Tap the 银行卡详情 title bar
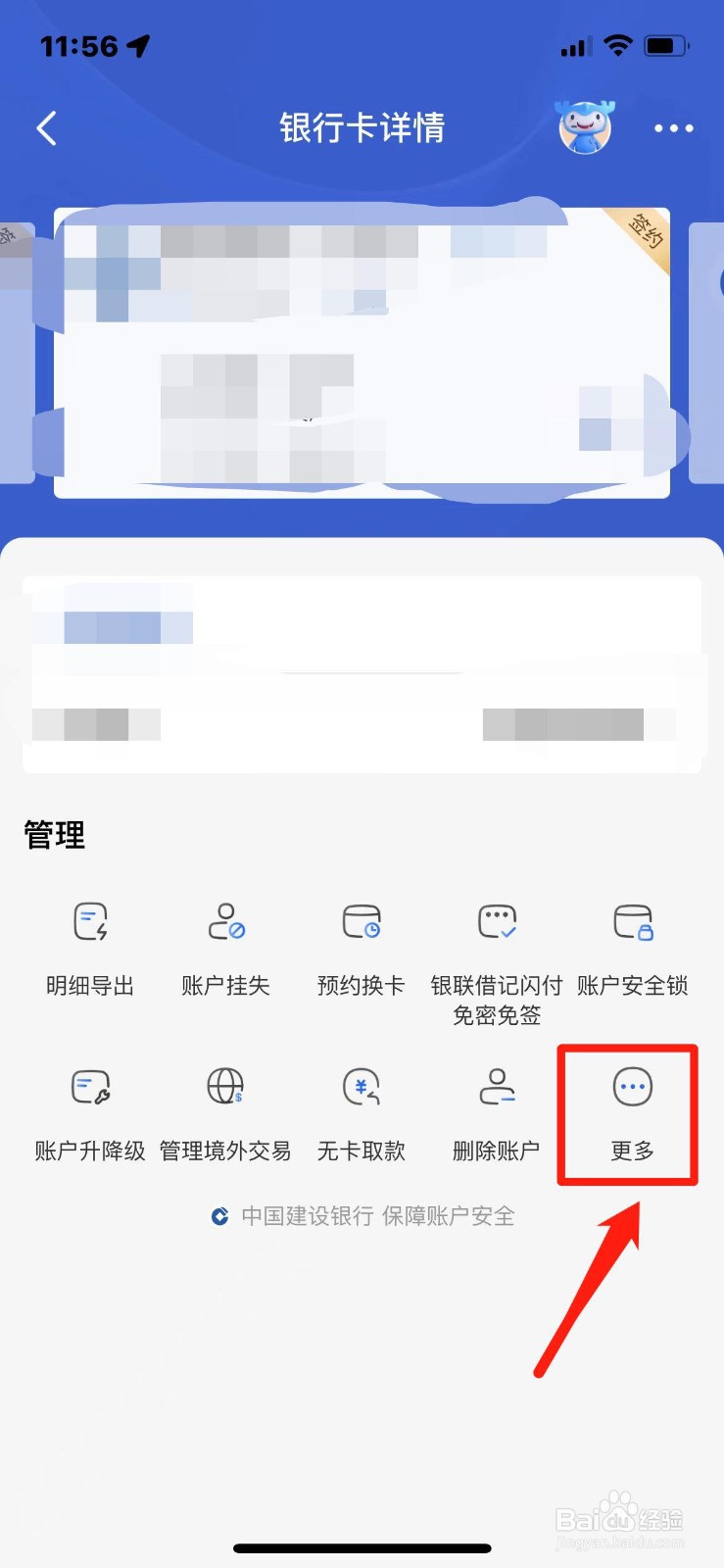This screenshot has width=724, height=1568. pos(362,128)
